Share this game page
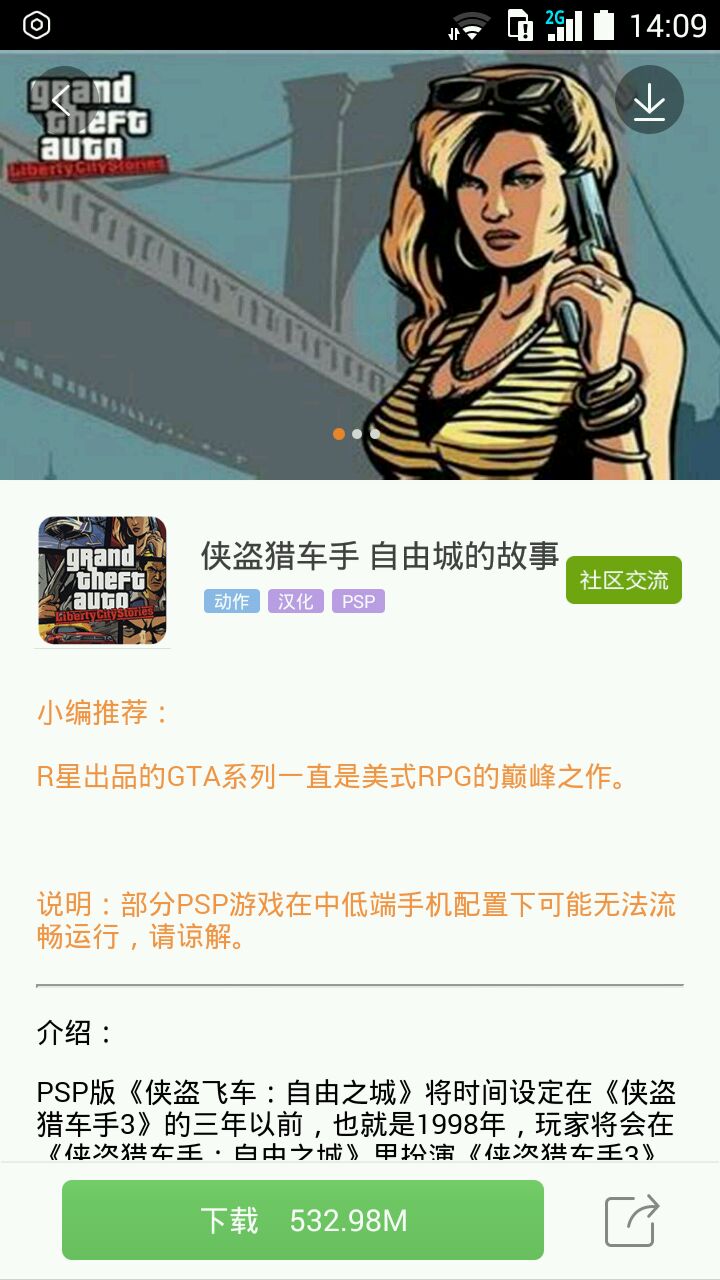720x1280 pixels. point(632,1220)
